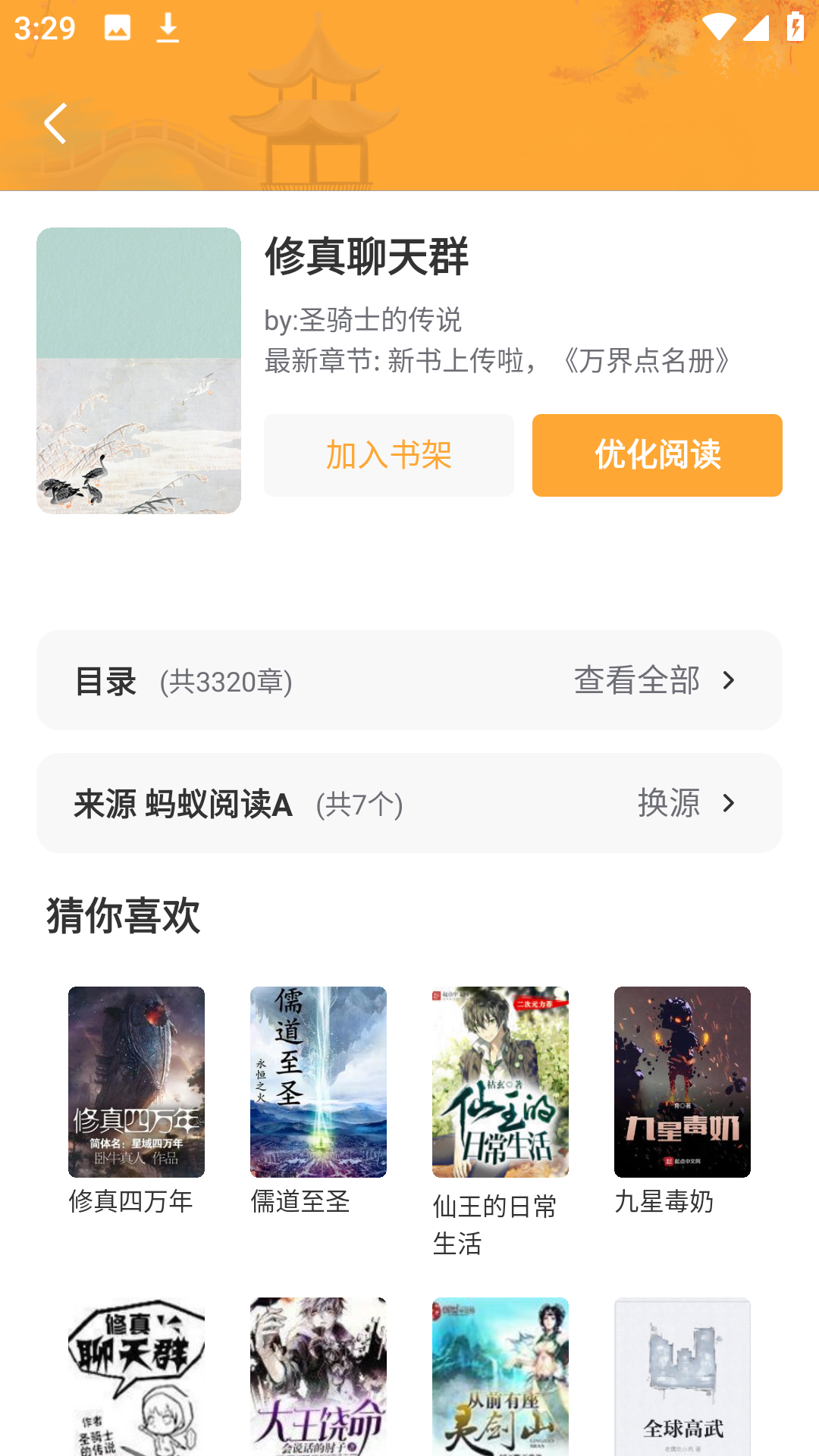This screenshot has width=819, height=1456.
Task: Open the 修真聊天群 book cover
Action: tap(139, 371)
